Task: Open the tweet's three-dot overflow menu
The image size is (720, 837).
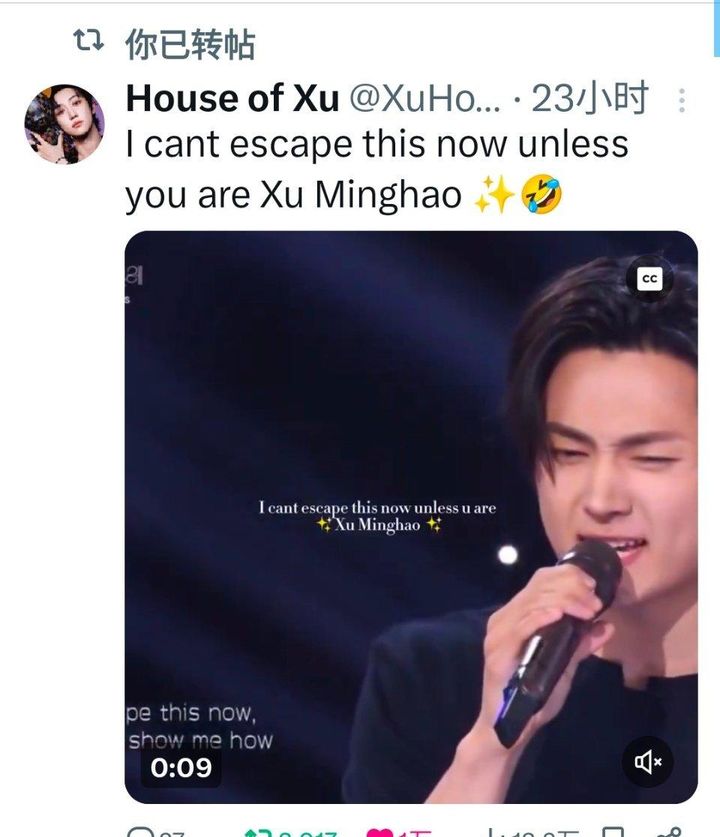Action: coord(682,100)
